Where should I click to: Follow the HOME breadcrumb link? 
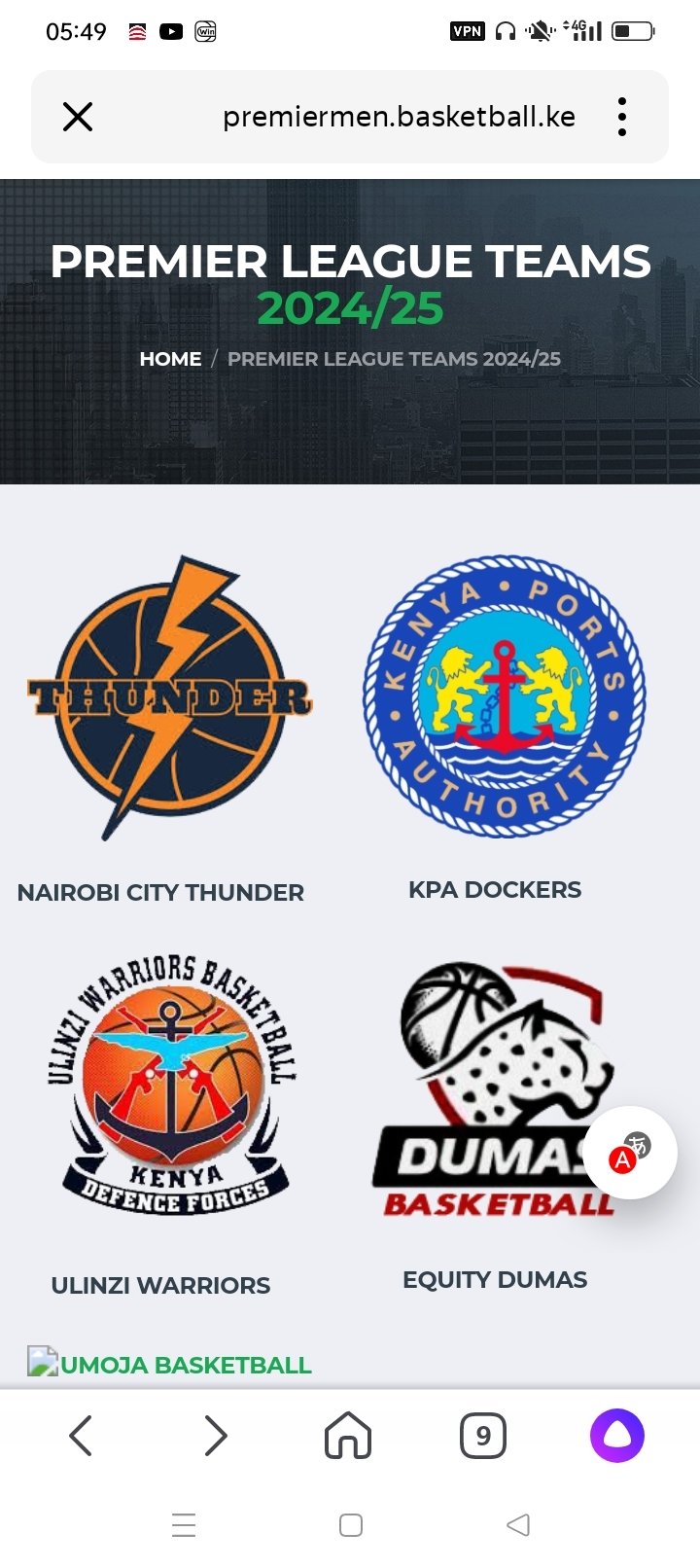pyautogui.click(x=170, y=359)
